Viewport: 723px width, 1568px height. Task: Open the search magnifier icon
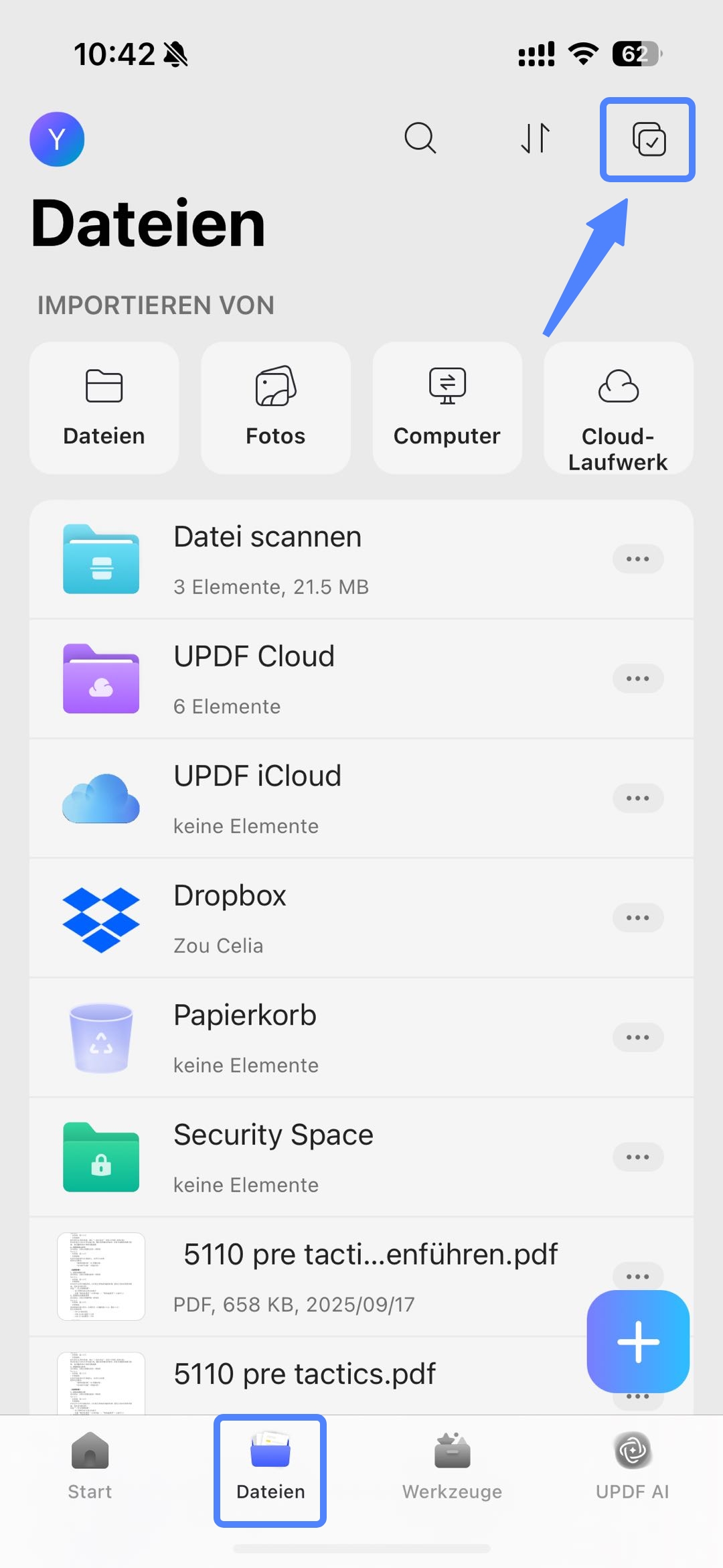(x=420, y=139)
